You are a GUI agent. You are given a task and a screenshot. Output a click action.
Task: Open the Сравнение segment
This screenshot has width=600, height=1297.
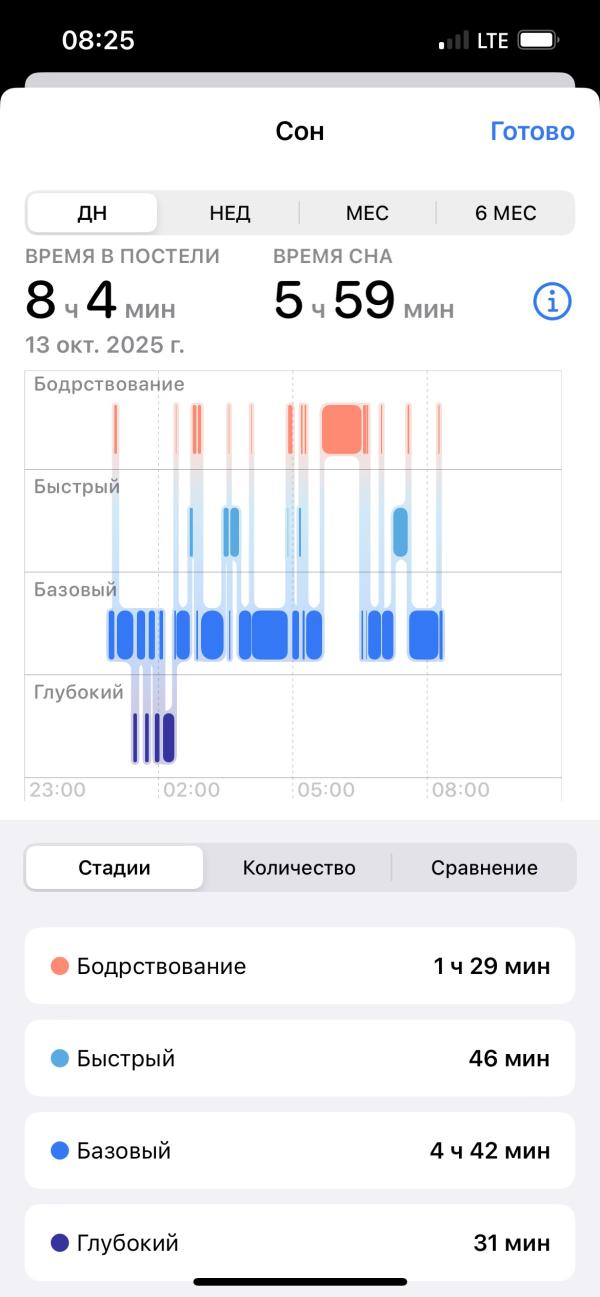(484, 868)
